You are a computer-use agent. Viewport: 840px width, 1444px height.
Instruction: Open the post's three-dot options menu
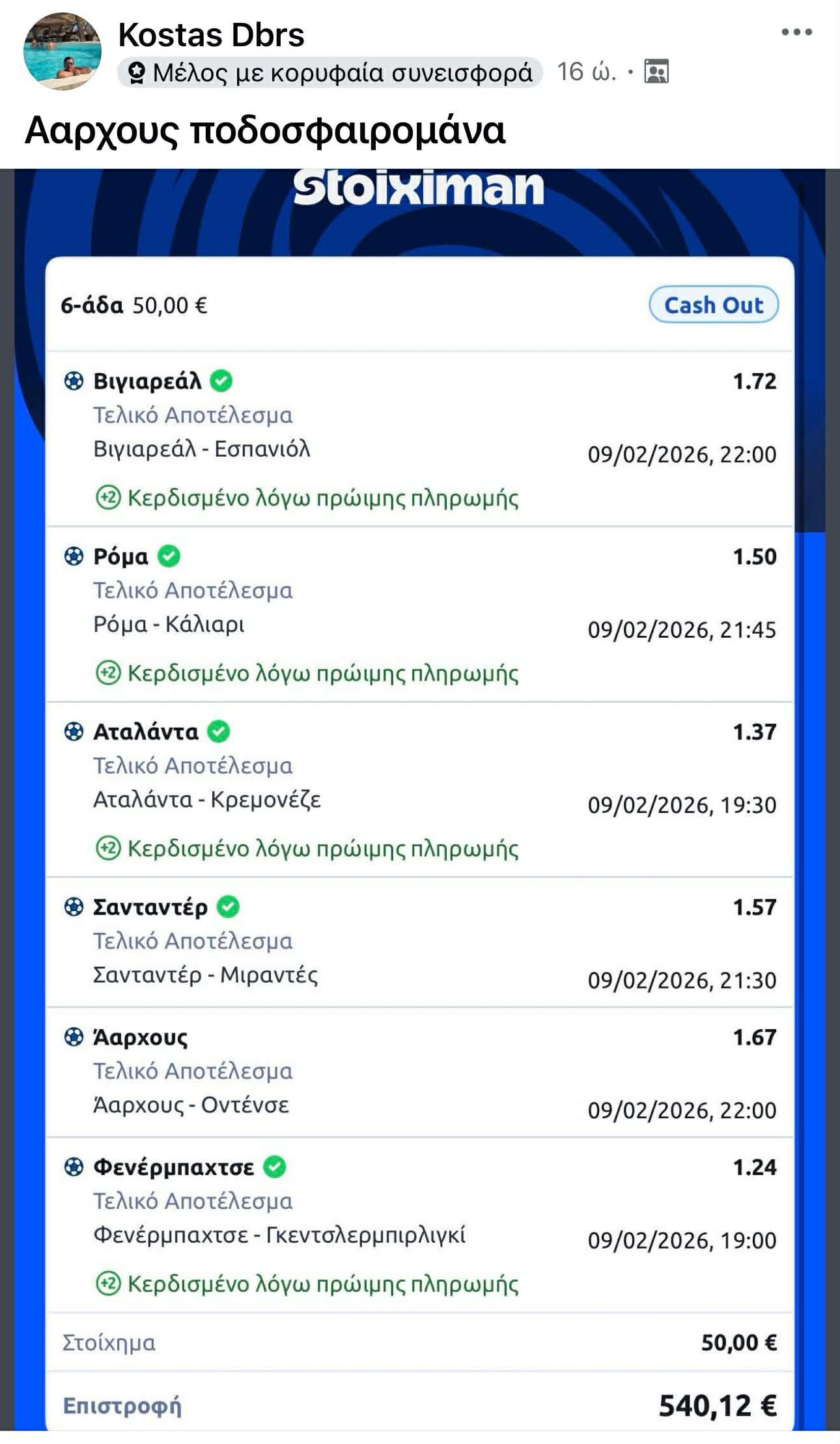coord(796,33)
